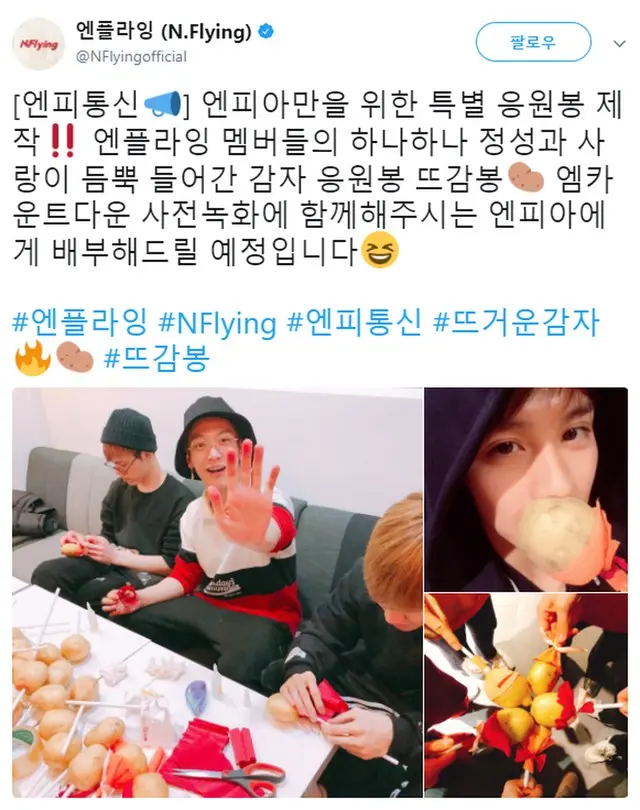Open the 엔플라잉 (N.Flying) account name
The image size is (640, 810).
[160, 32]
